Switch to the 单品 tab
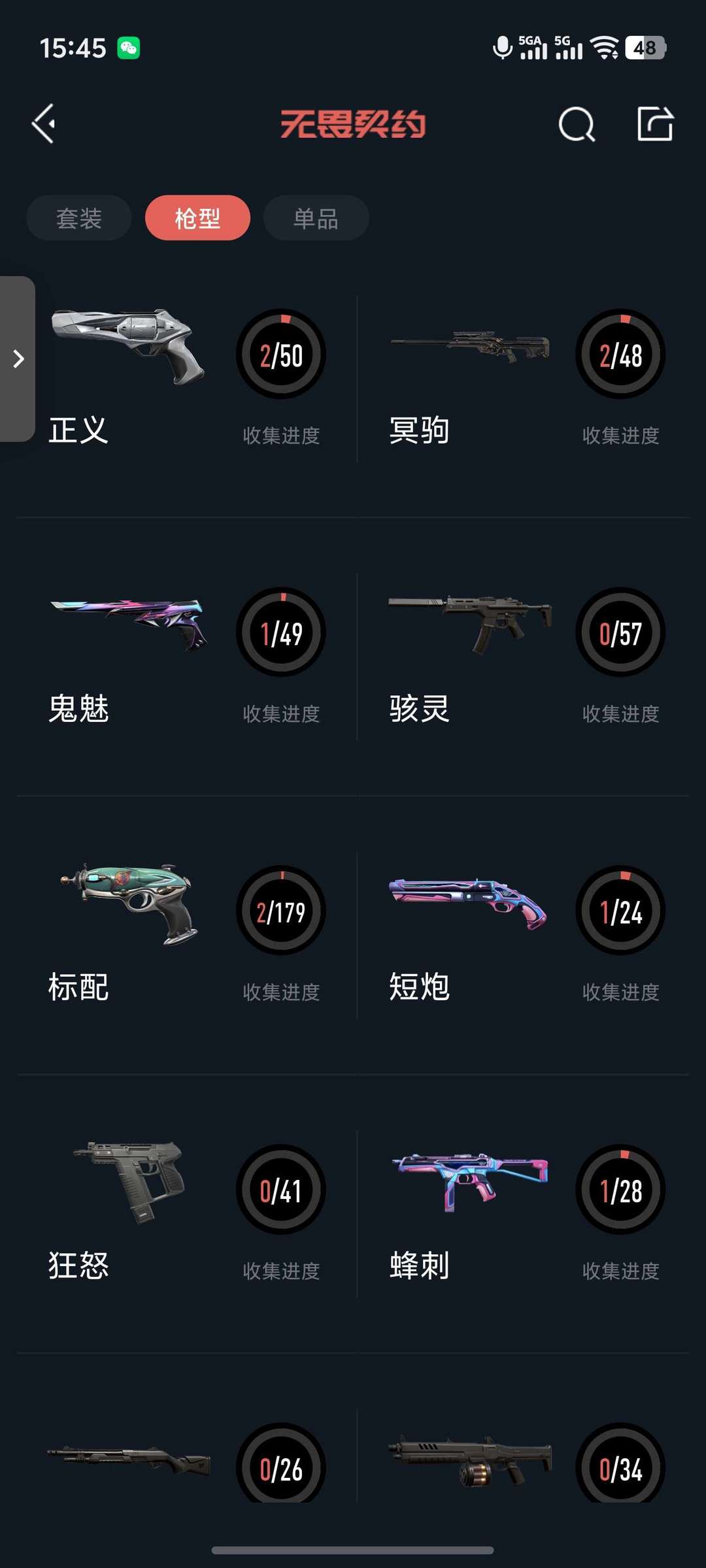The height and width of the screenshot is (1568, 706). [x=316, y=218]
